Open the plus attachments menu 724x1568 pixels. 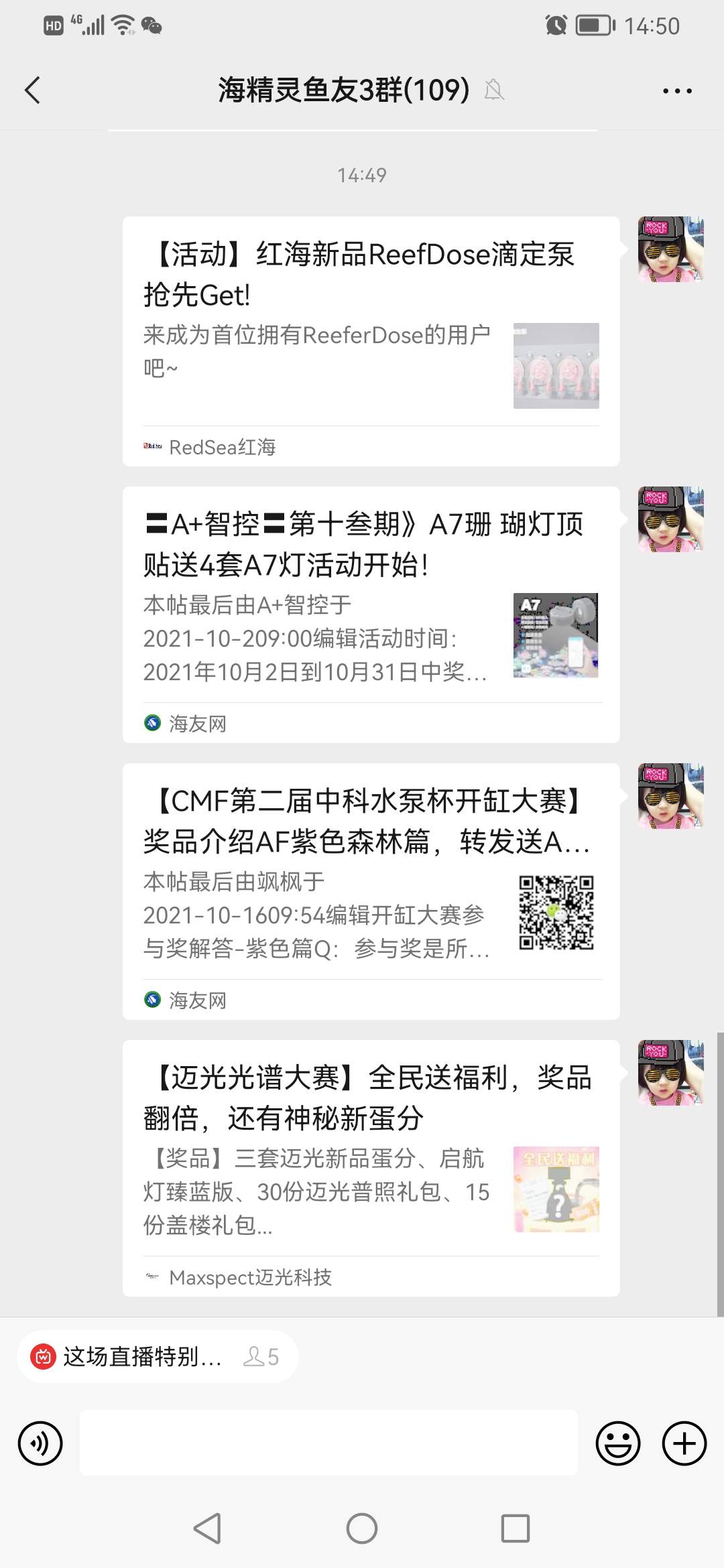(684, 1443)
